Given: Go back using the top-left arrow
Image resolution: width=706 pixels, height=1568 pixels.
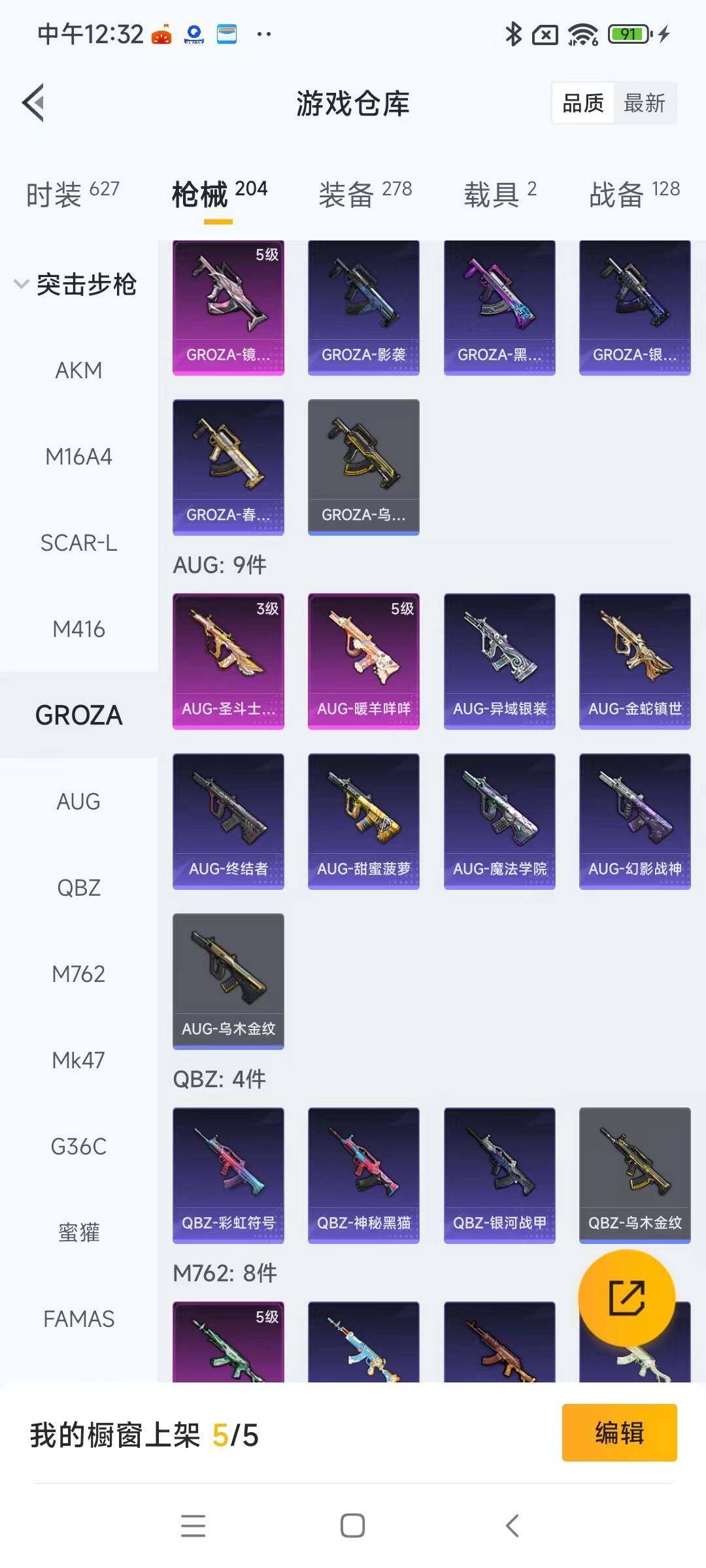Looking at the screenshot, I should pyautogui.click(x=34, y=103).
